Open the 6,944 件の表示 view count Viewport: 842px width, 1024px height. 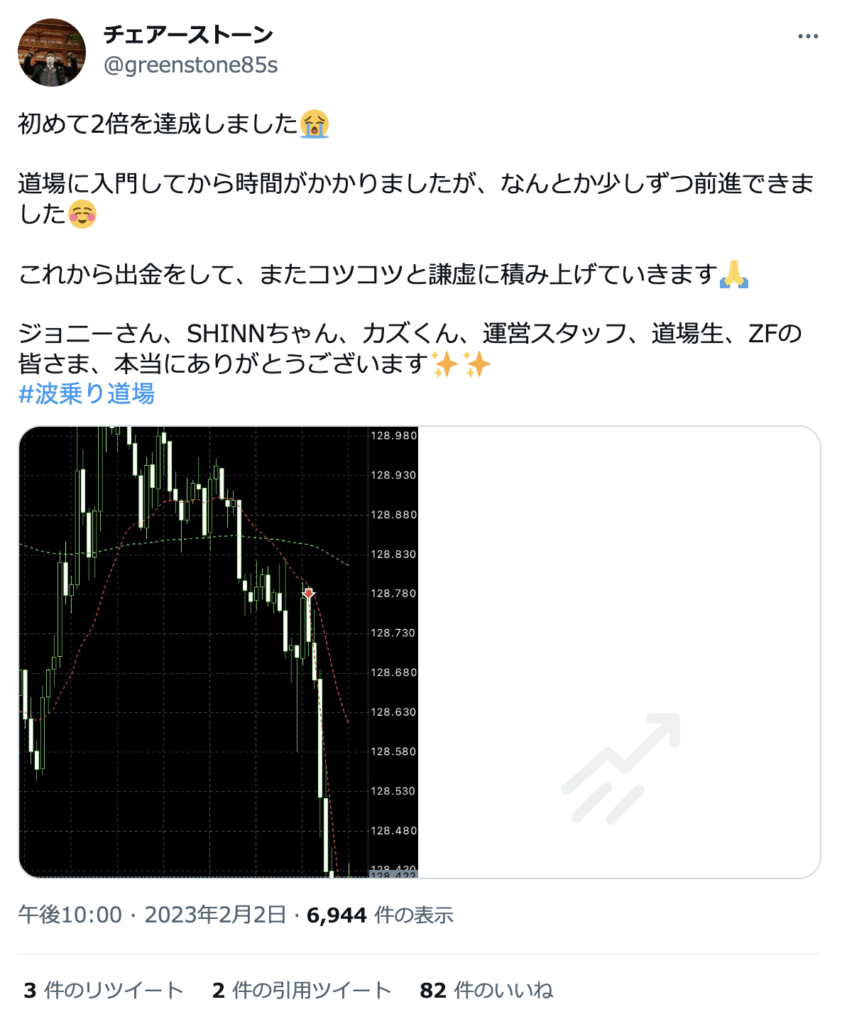pos(379,914)
